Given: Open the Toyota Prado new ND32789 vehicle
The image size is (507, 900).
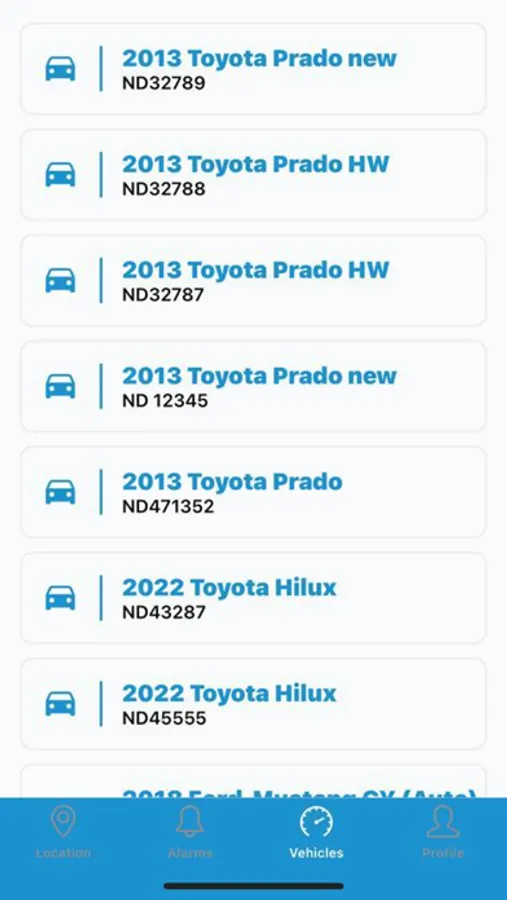Looking at the screenshot, I should click(x=253, y=69).
